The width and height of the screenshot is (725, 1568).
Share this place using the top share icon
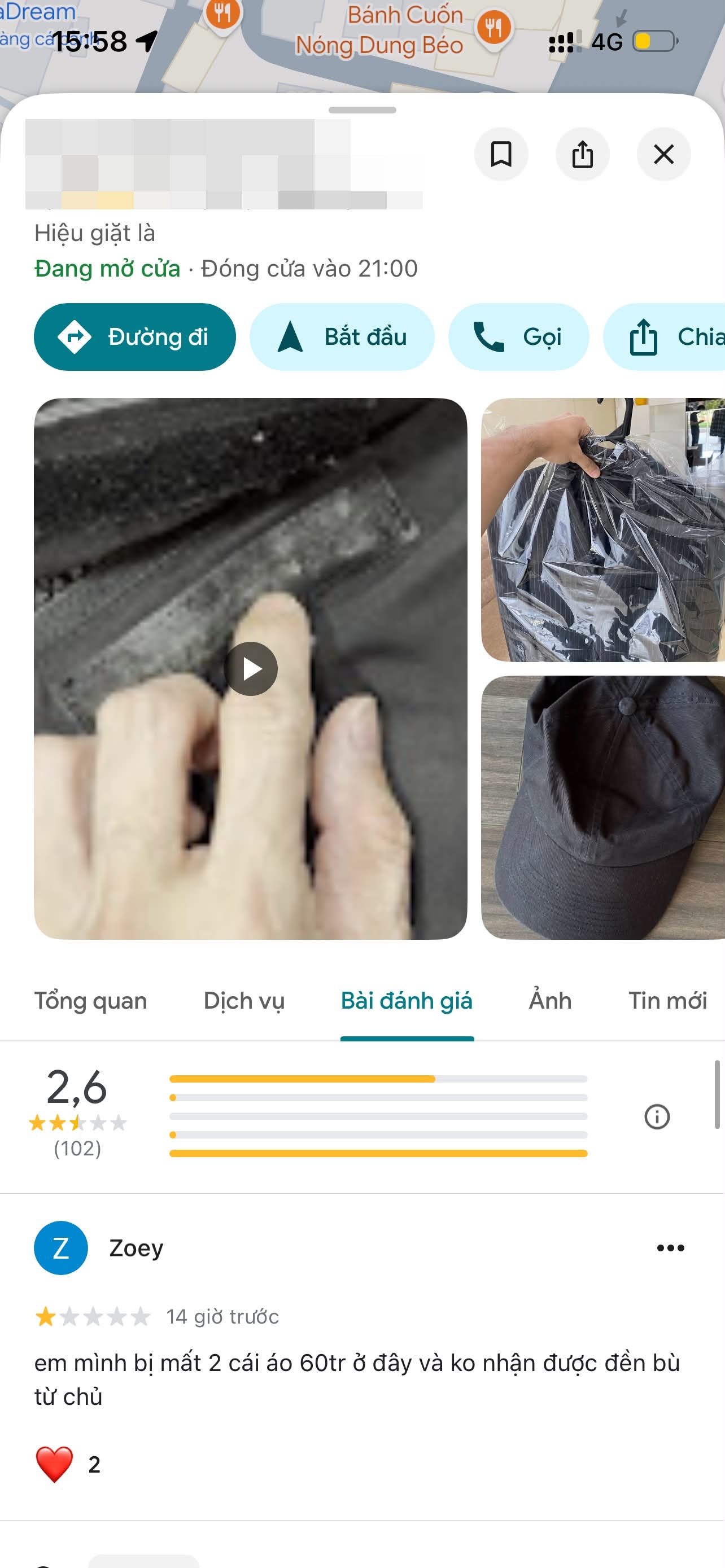click(x=583, y=154)
